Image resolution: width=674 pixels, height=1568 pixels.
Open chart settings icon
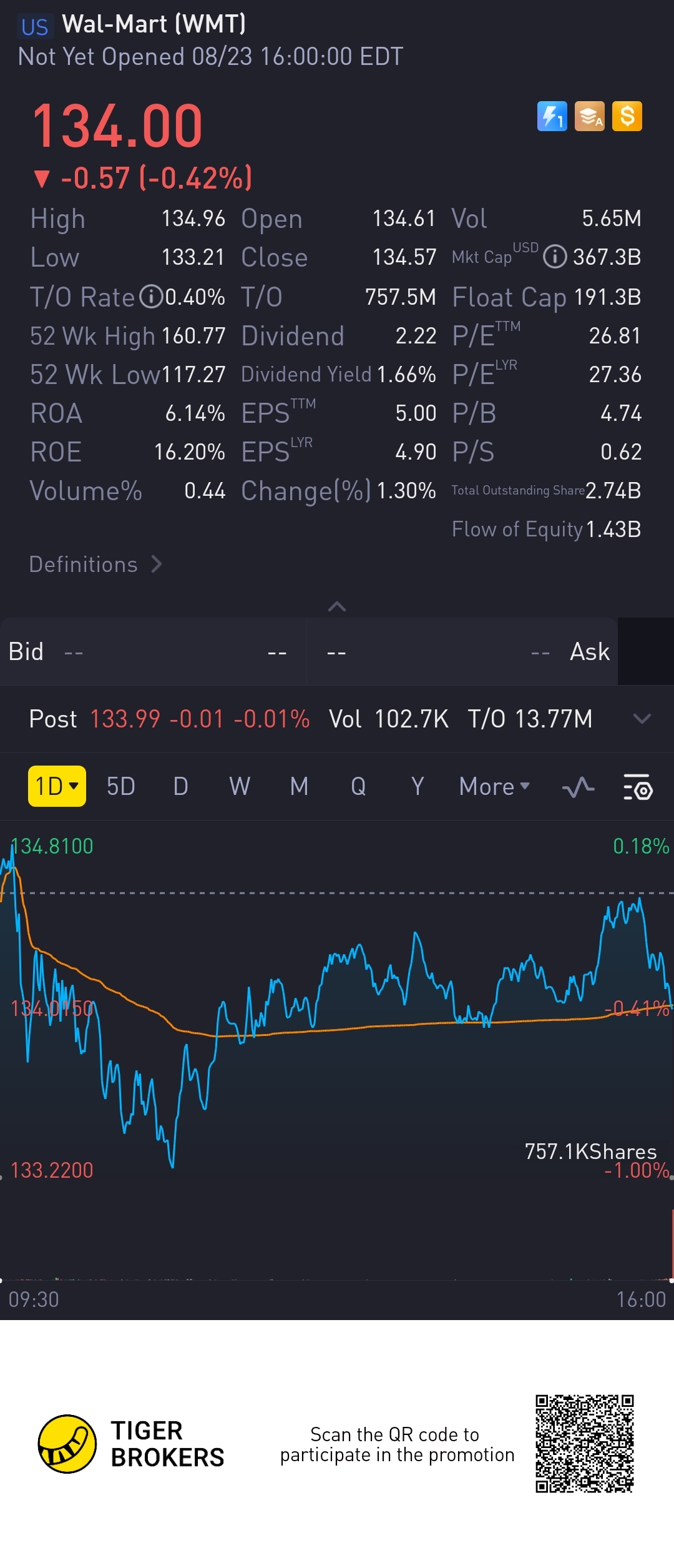point(638,787)
